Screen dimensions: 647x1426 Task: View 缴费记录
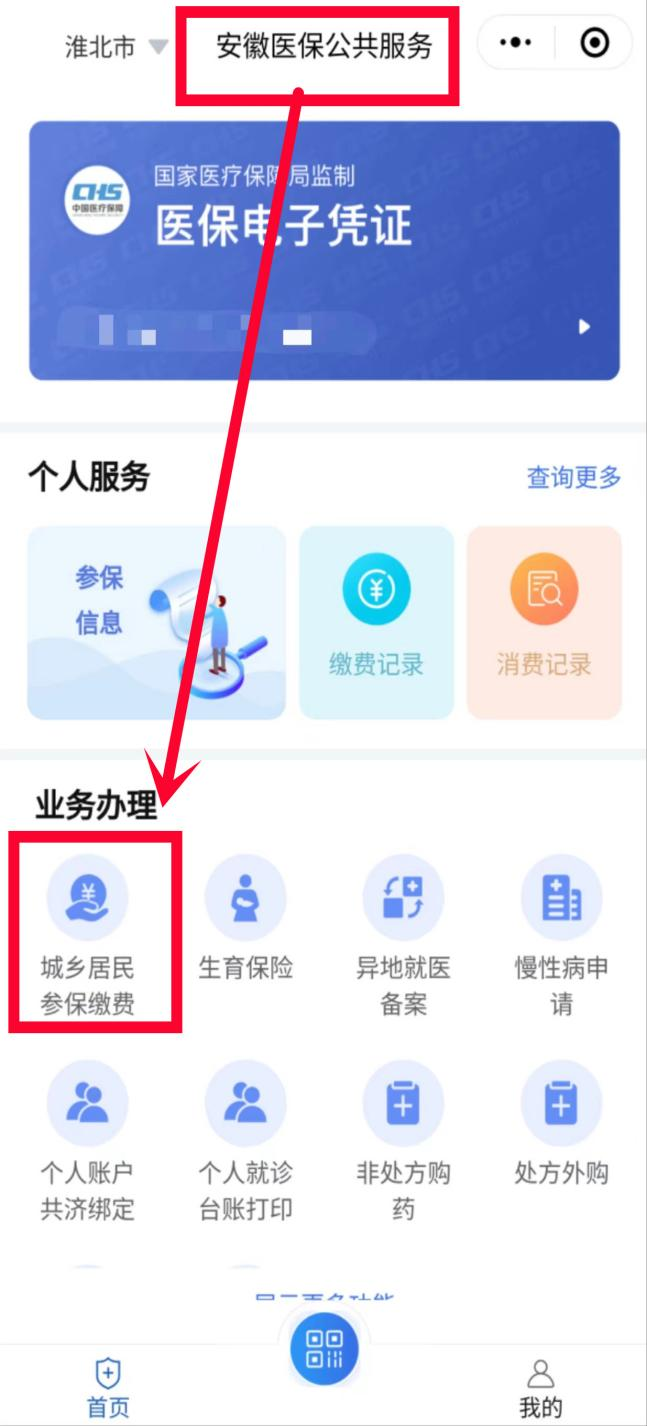[376, 622]
